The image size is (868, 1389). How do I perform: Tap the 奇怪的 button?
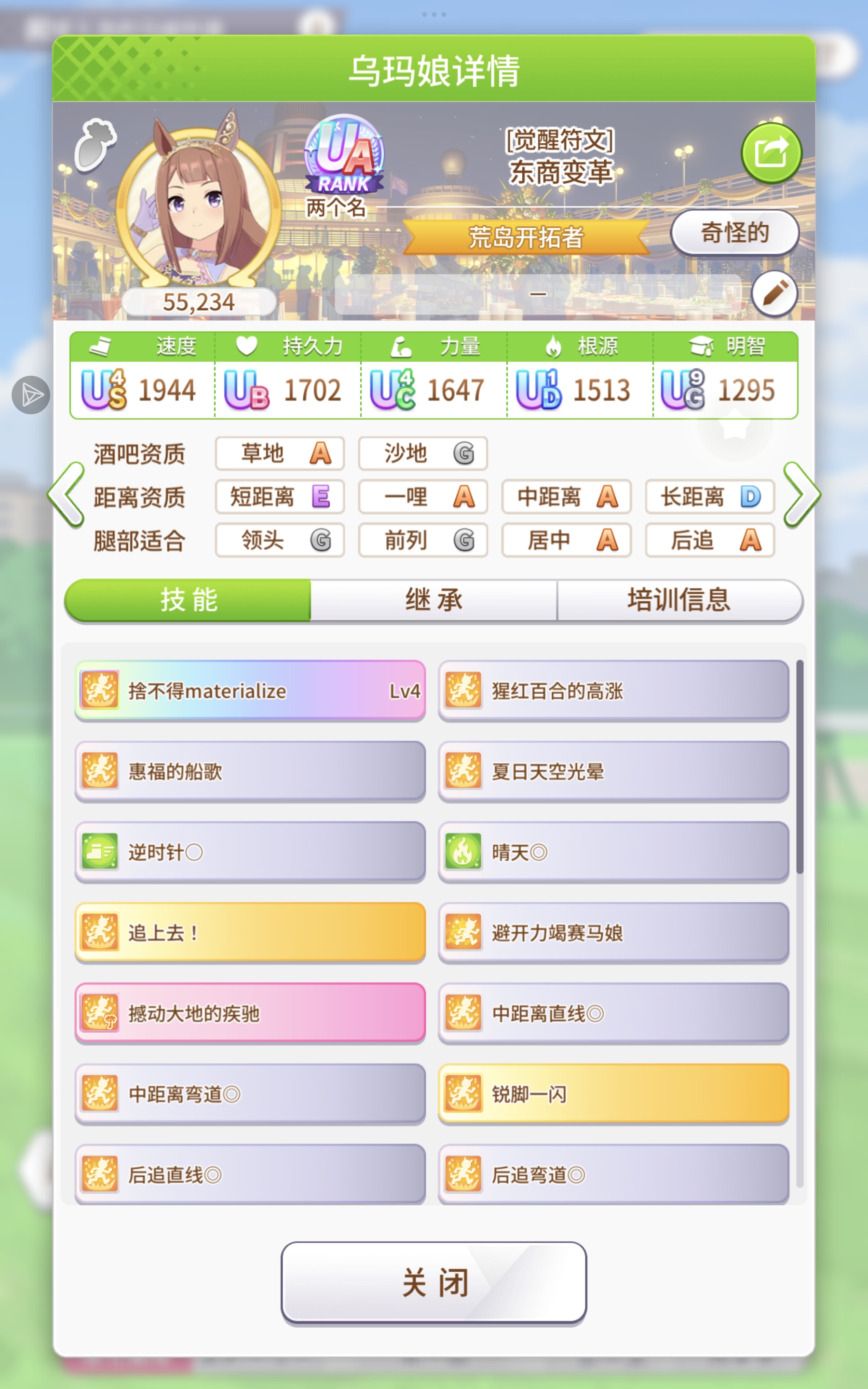[x=734, y=232]
